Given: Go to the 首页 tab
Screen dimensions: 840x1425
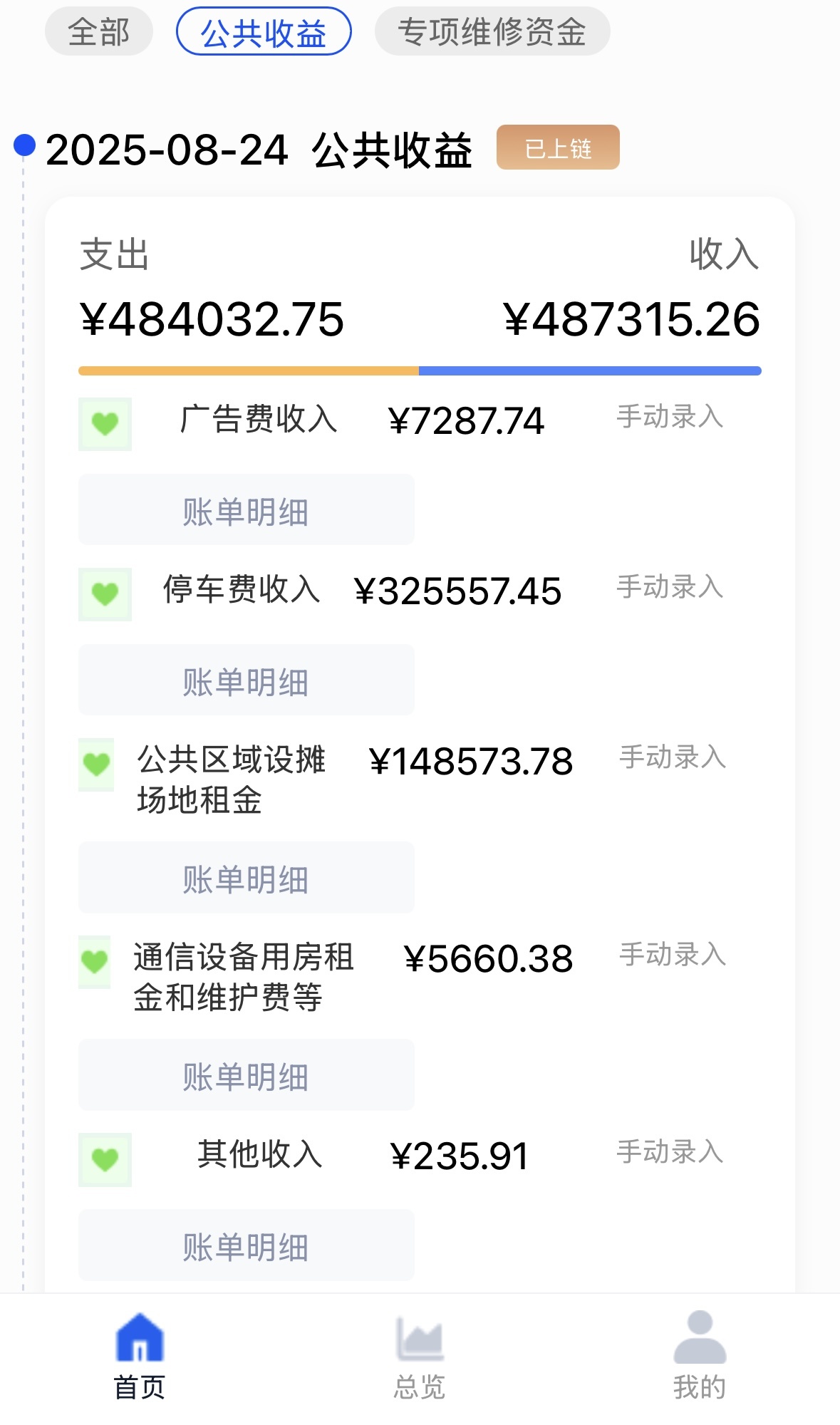Looking at the screenshot, I should (x=140, y=1357).
